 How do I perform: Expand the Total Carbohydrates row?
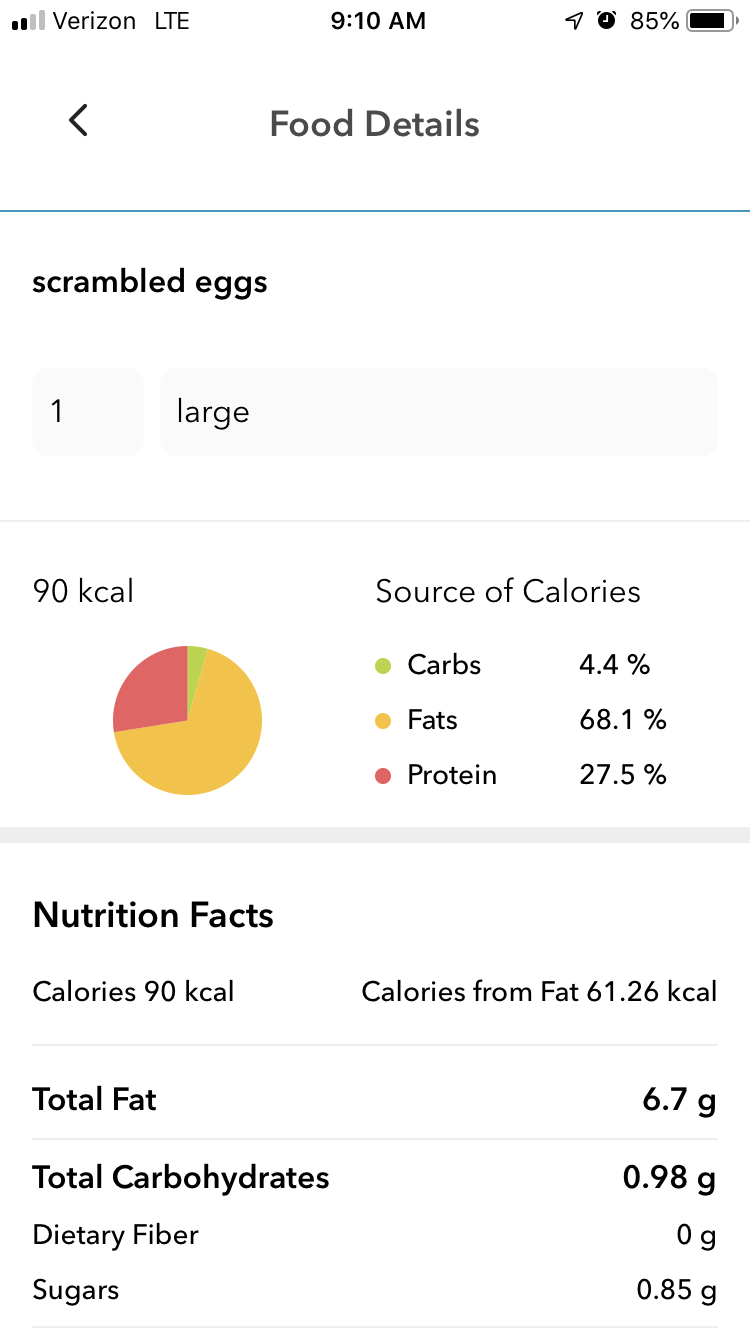[375, 1177]
